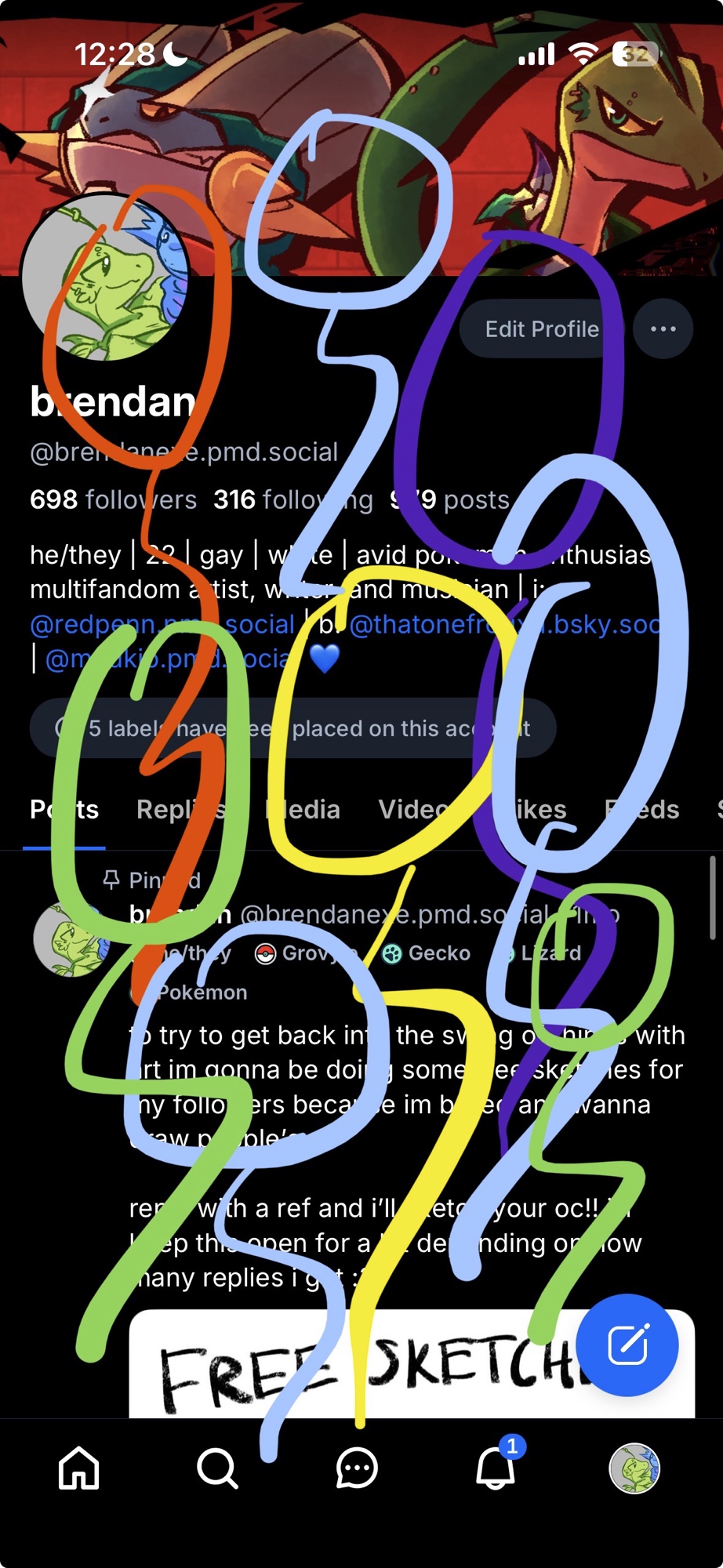Open the three-dot profile options menu

point(663,329)
